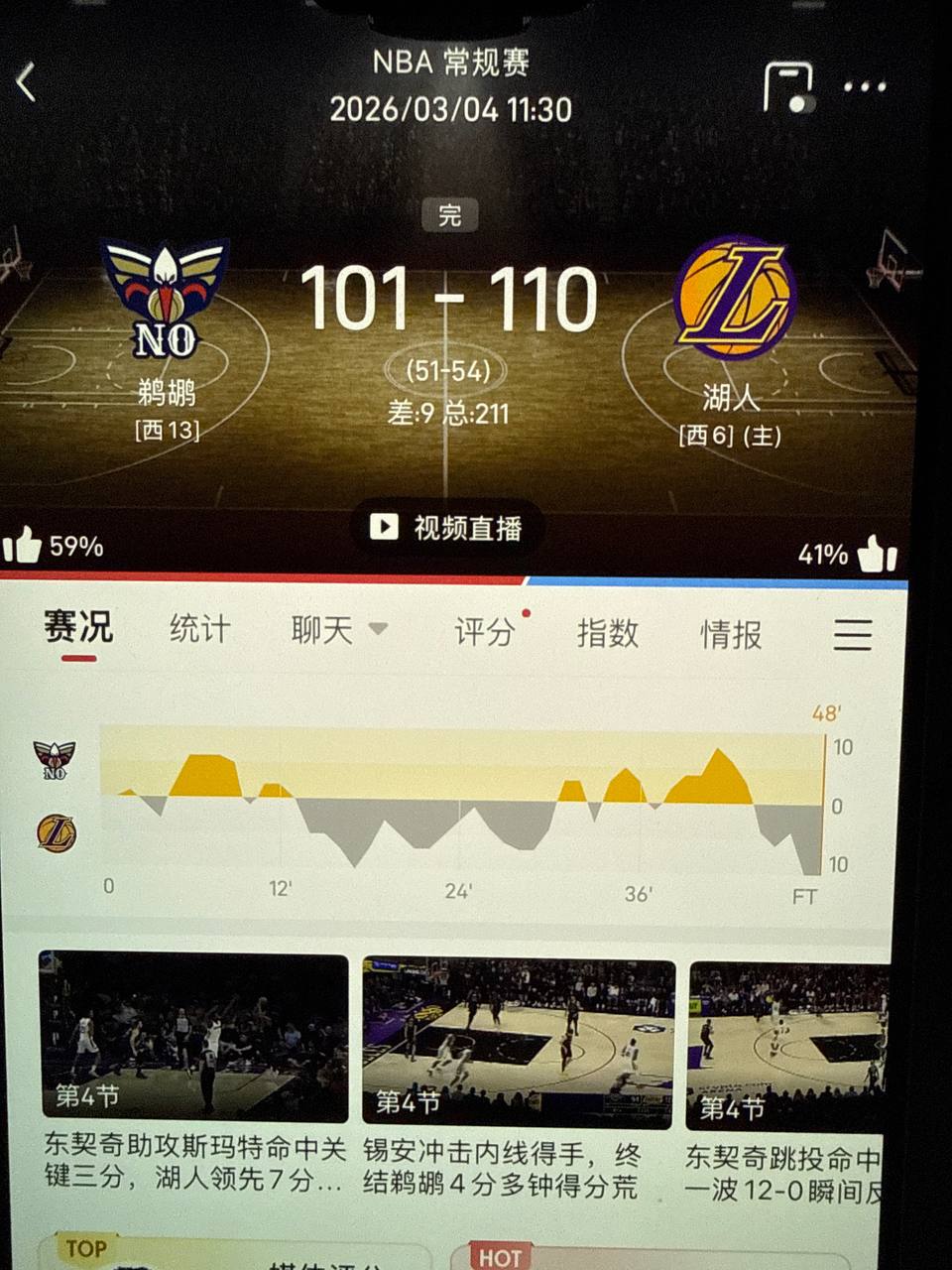Select the 情报 tab
Viewport: 952px width, 1270px height.
[731, 634]
